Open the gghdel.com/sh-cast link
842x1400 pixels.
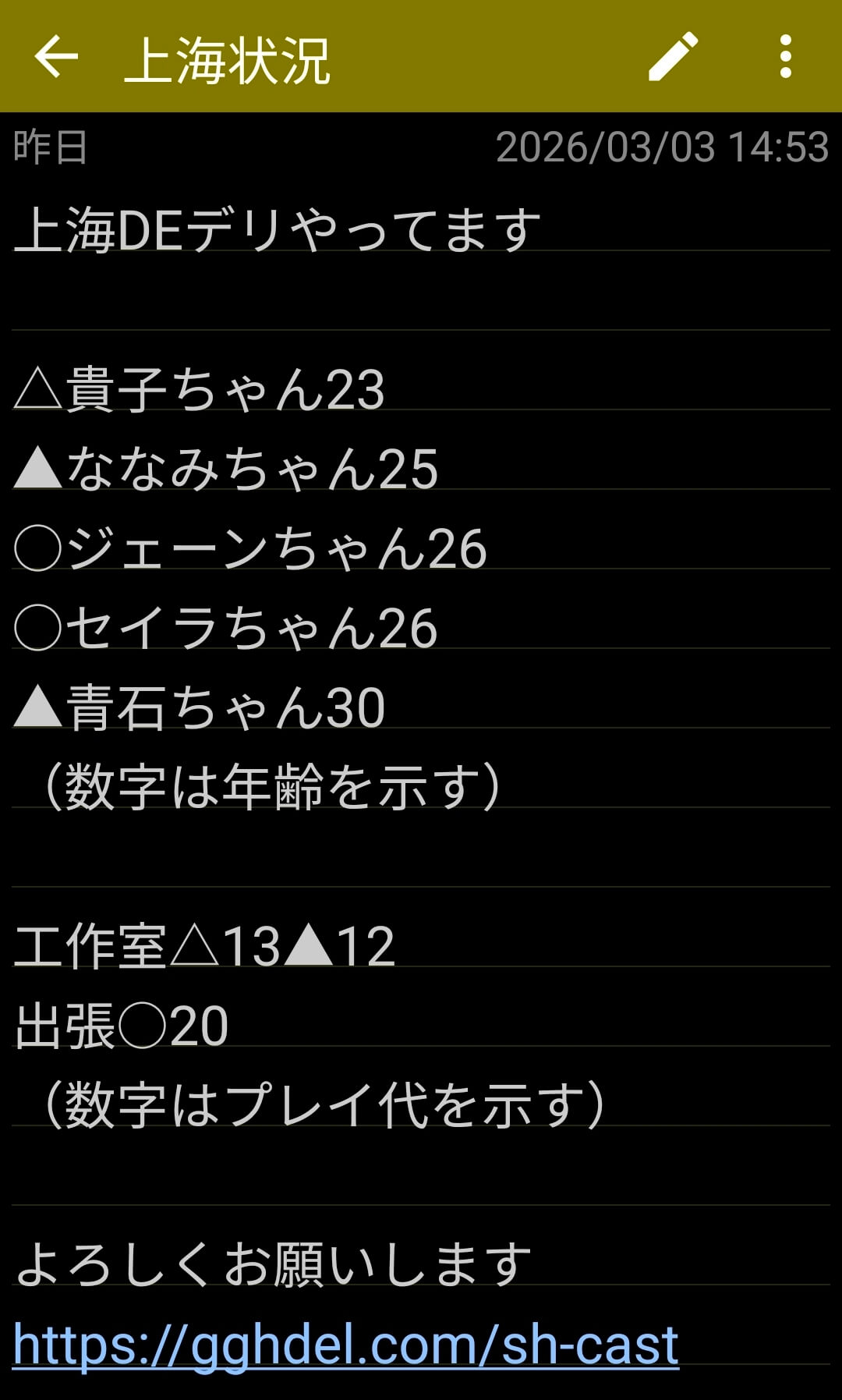pos(345,1345)
